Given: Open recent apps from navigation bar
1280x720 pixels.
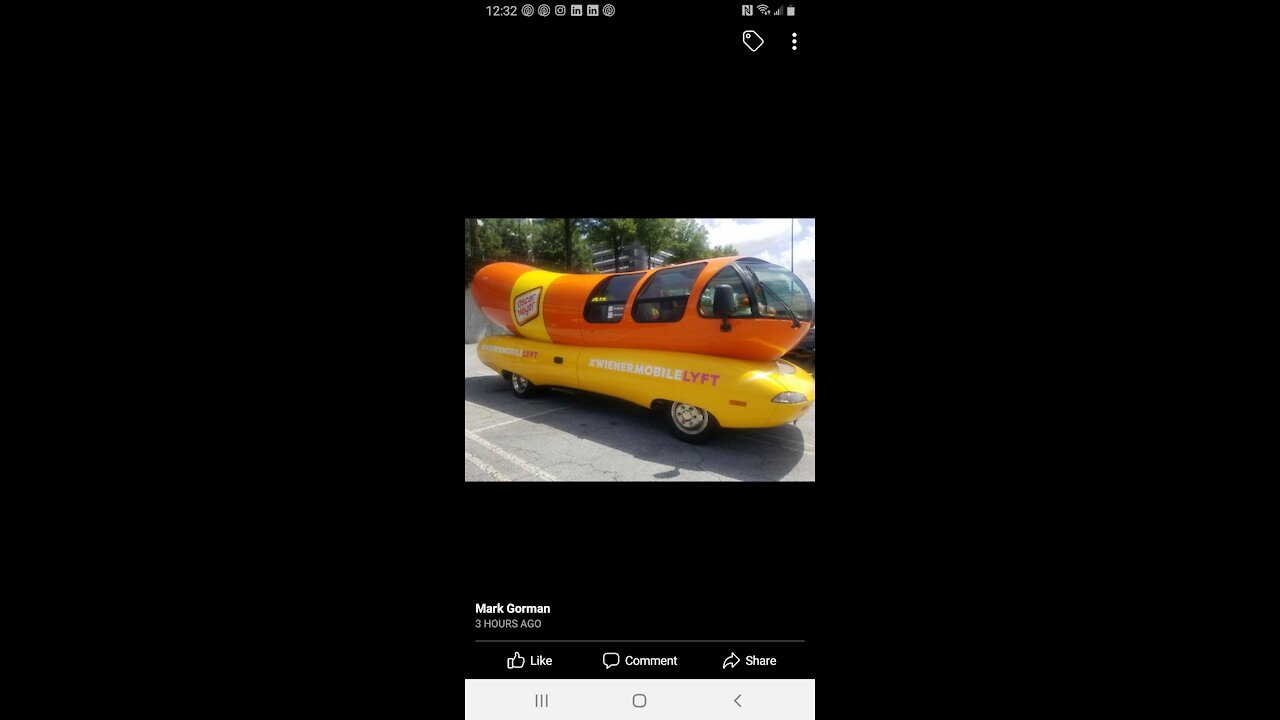Looking at the screenshot, I should click(541, 700).
